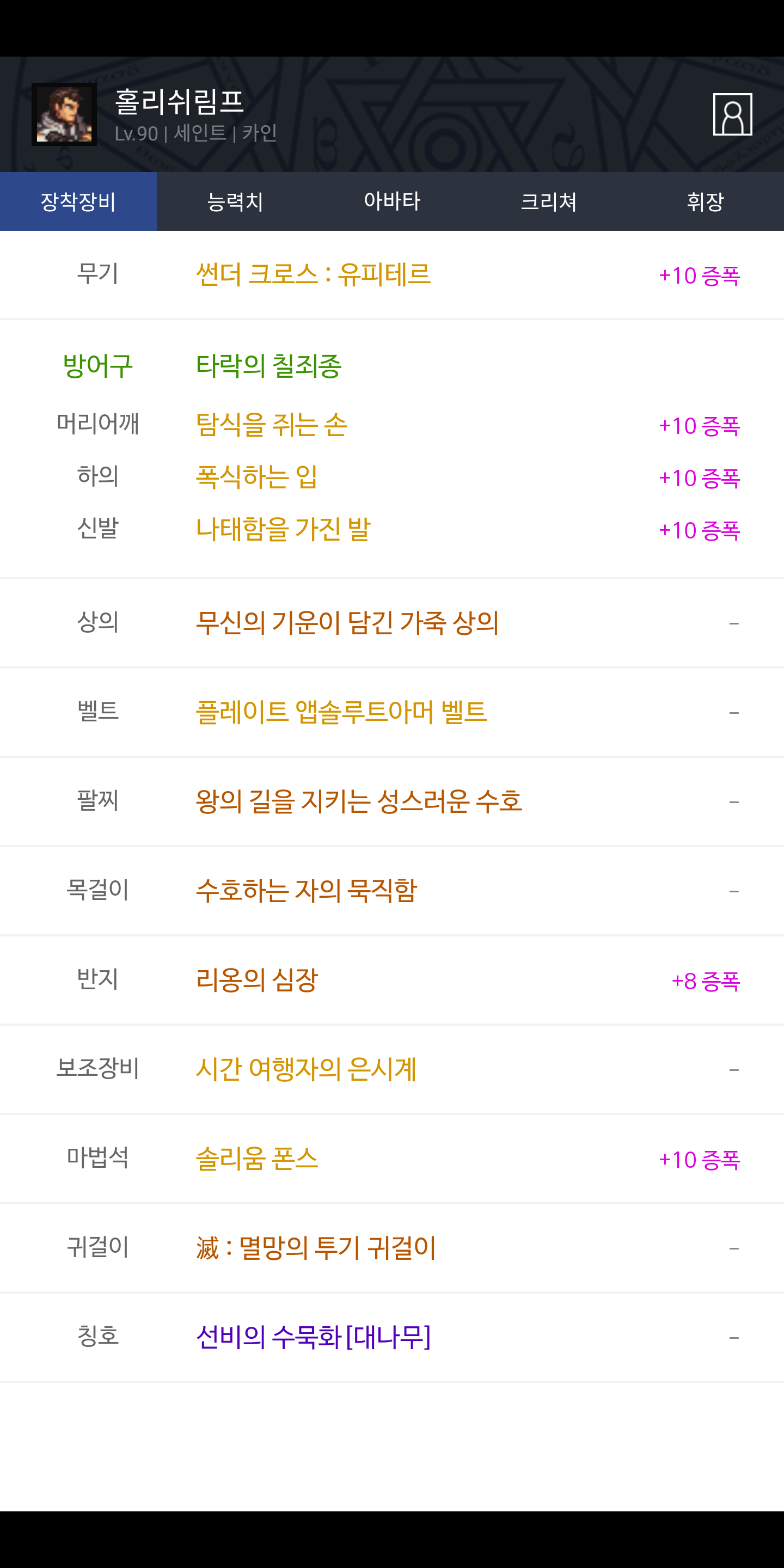Select the 장착장비 tab
Image resolution: width=784 pixels, height=1568 pixels.
pyautogui.click(x=78, y=201)
